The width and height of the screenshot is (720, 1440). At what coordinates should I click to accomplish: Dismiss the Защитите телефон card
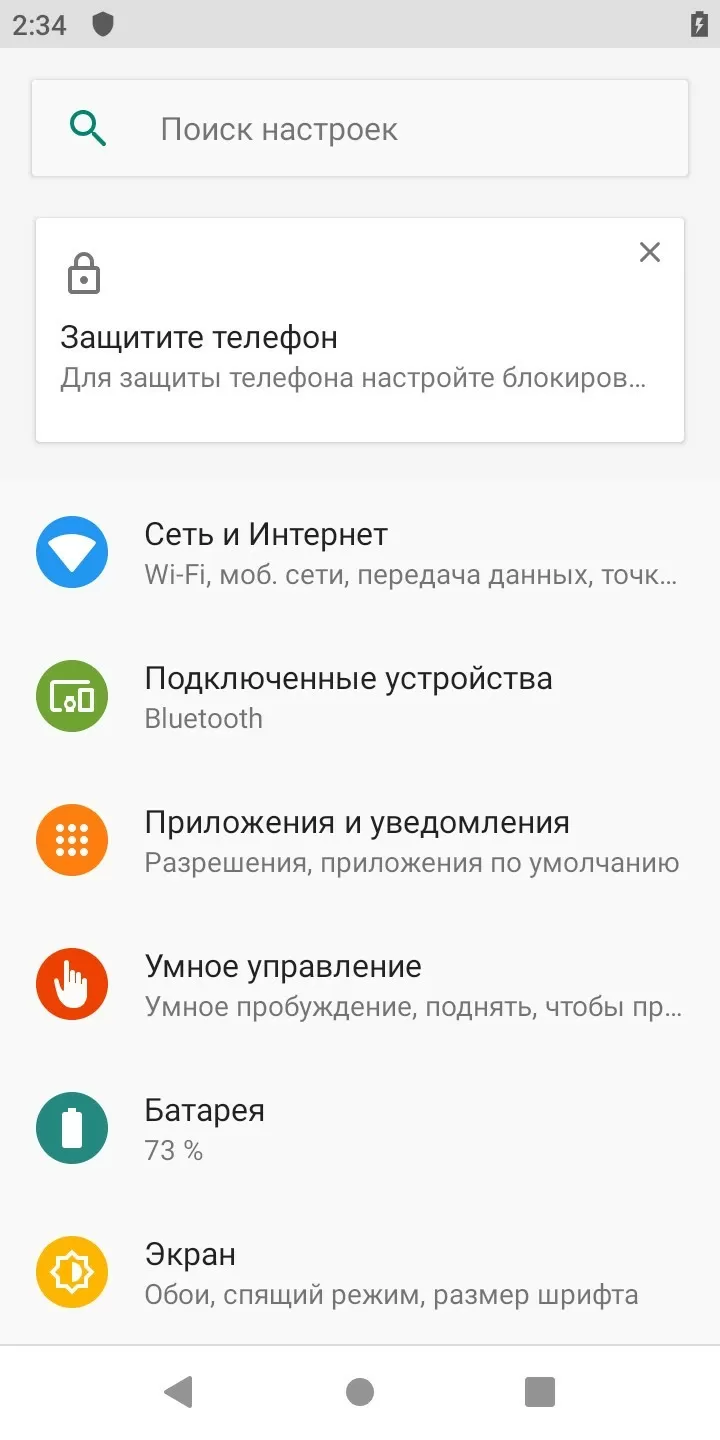point(650,252)
